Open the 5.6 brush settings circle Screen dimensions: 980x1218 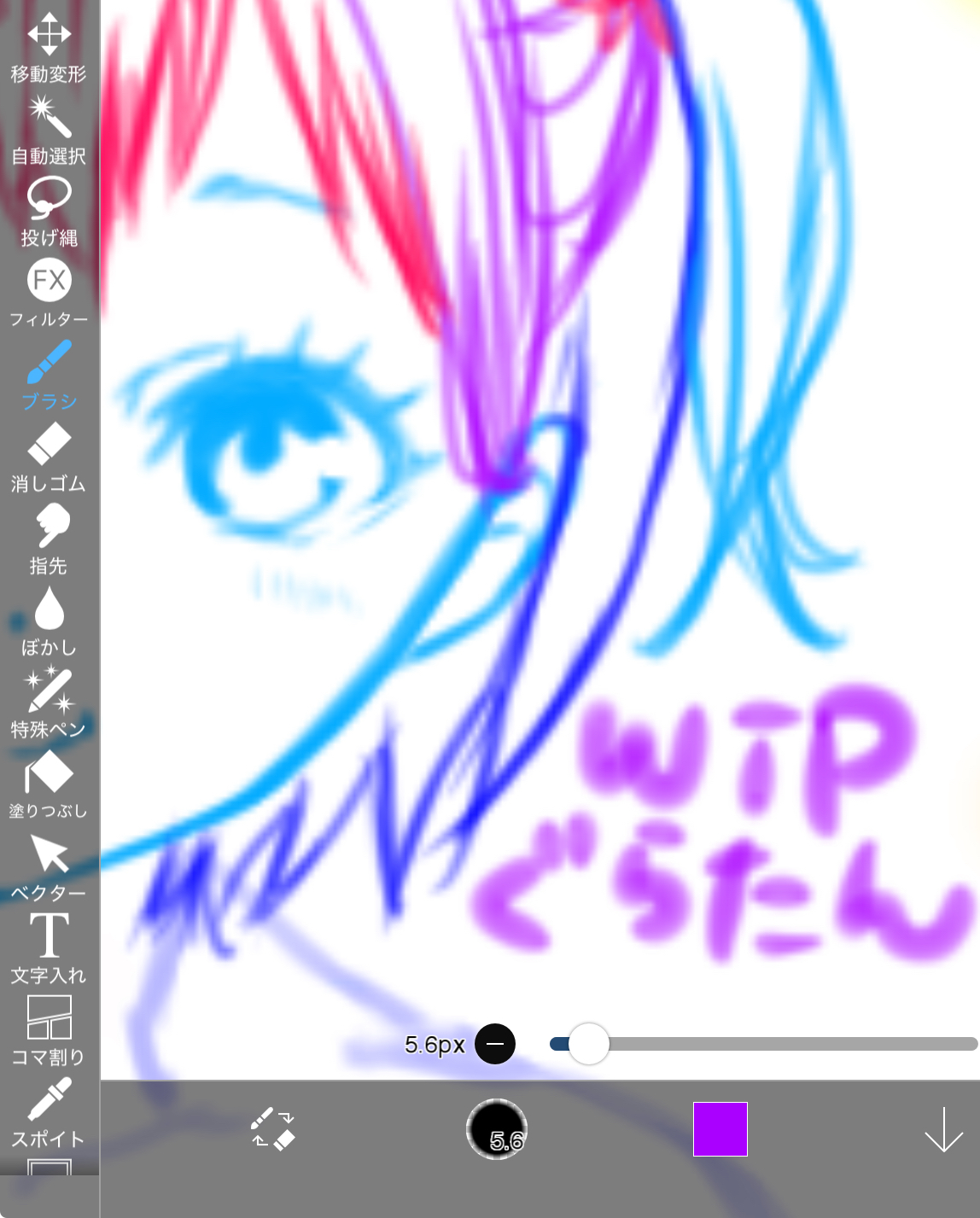point(497,1128)
